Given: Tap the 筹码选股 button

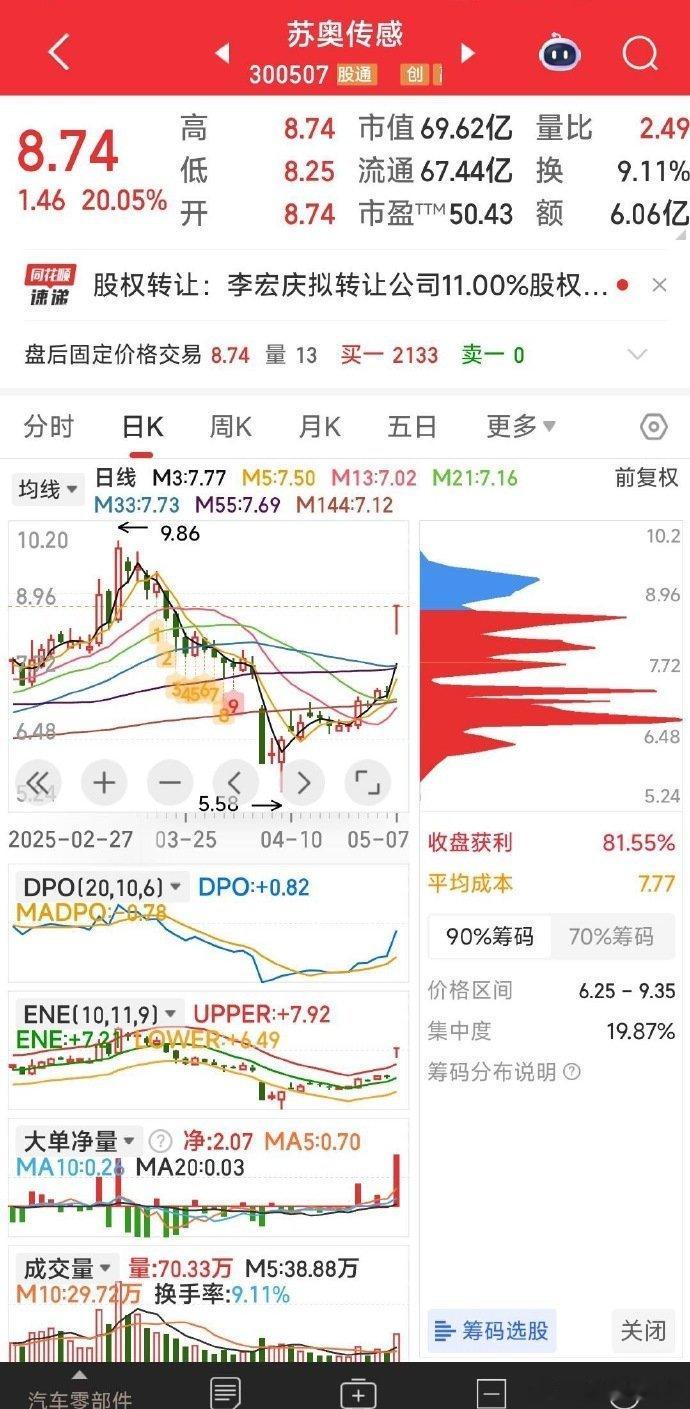Looking at the screenshot, I should click(491, 1331).
